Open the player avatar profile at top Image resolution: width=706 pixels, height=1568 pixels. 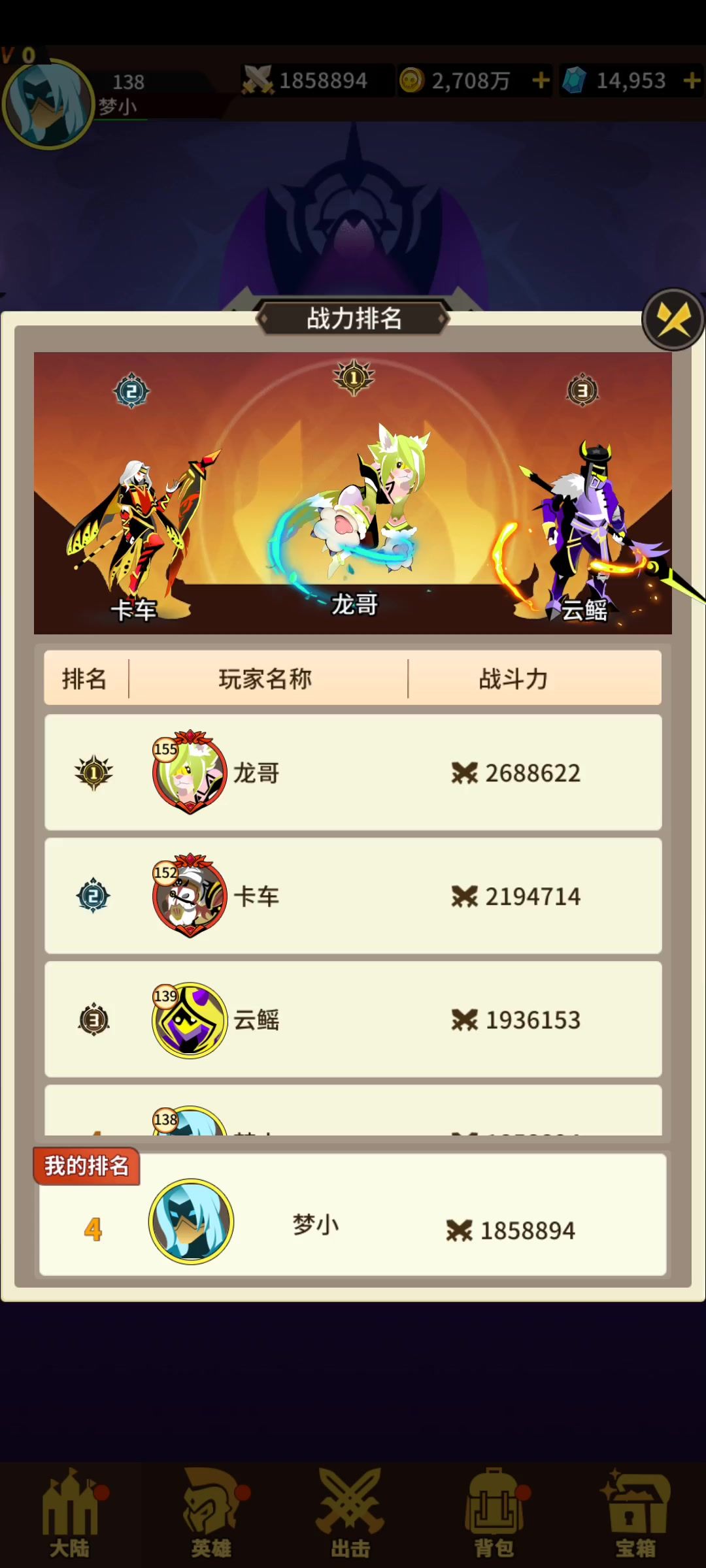48,103
